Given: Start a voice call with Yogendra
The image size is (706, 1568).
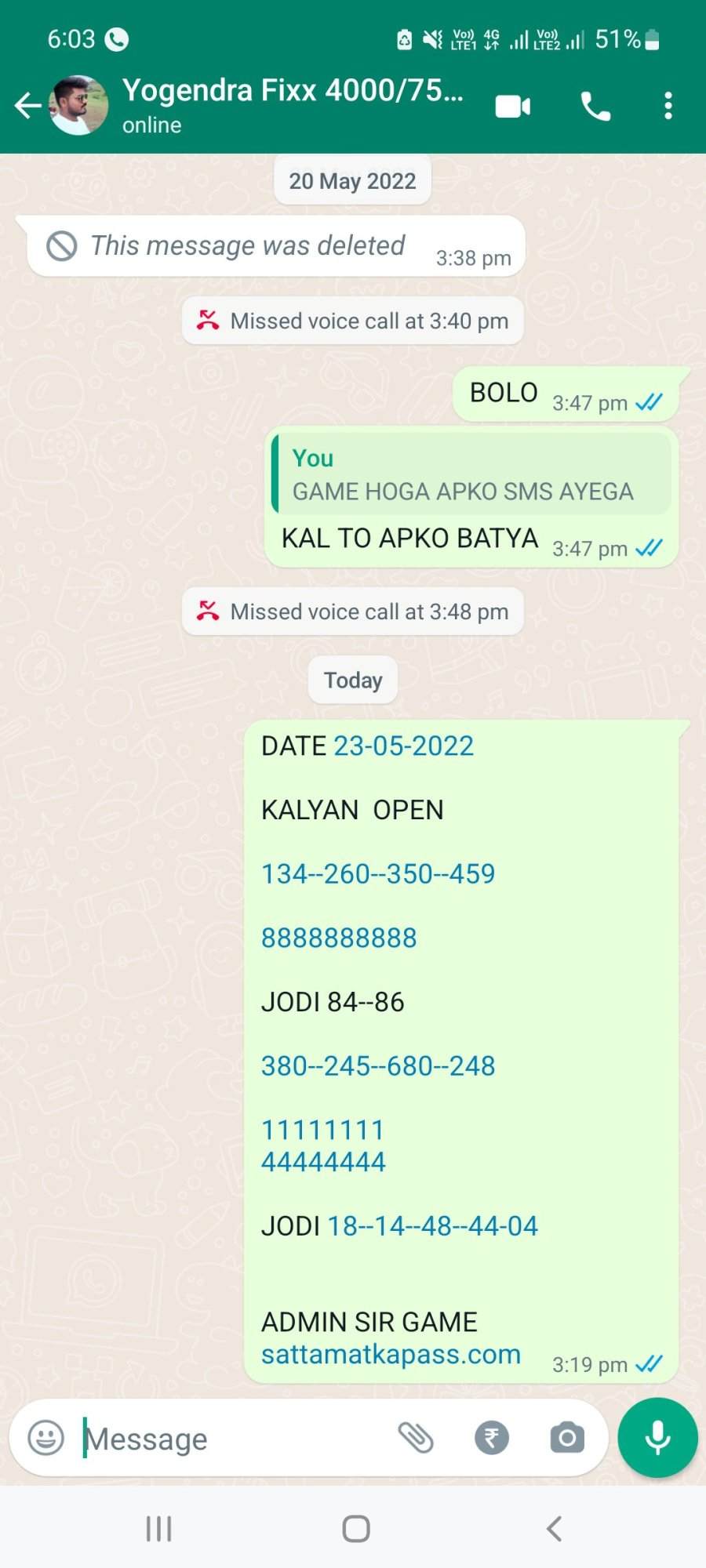Looking at the screenshot, I should [x=595, y=106].
